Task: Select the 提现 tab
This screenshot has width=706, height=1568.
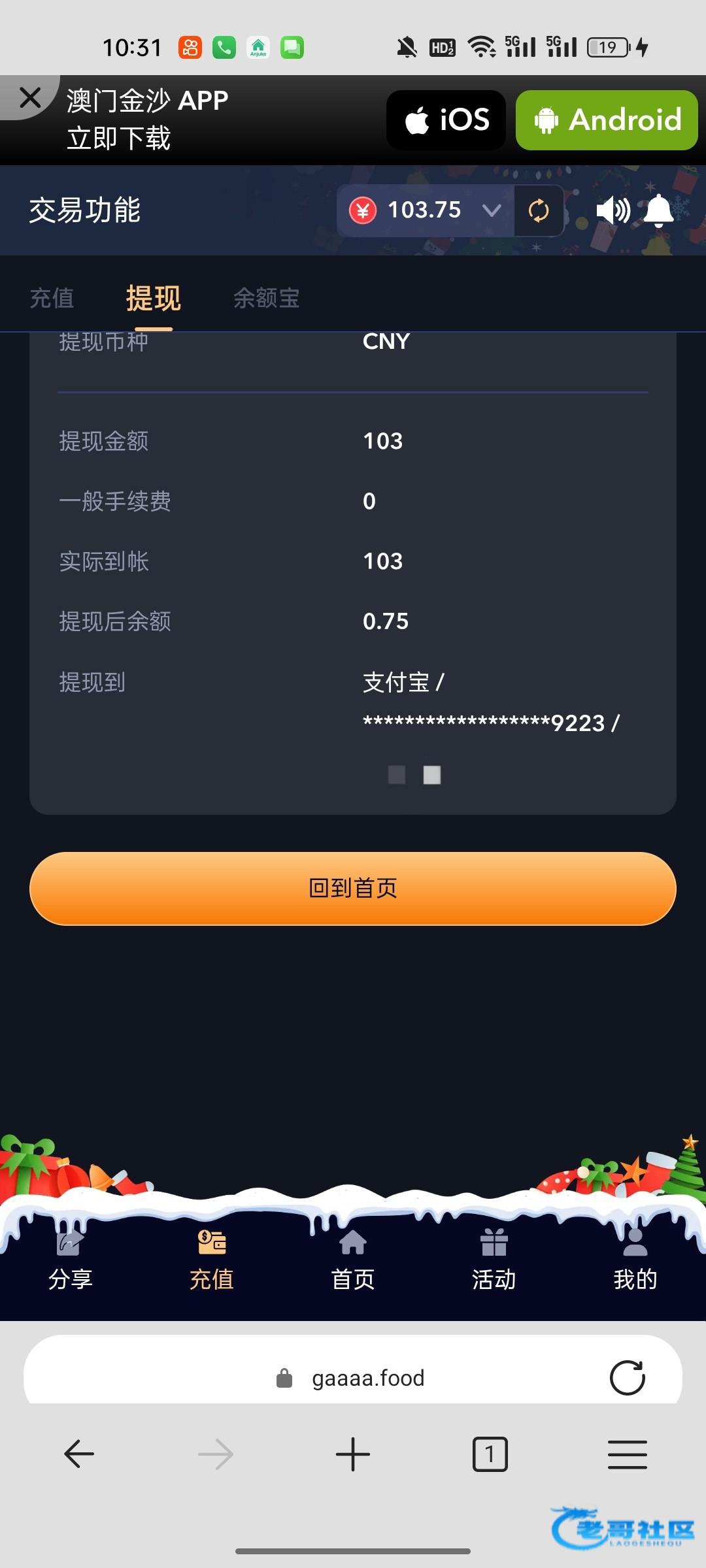Action: (x=154, y=299)
